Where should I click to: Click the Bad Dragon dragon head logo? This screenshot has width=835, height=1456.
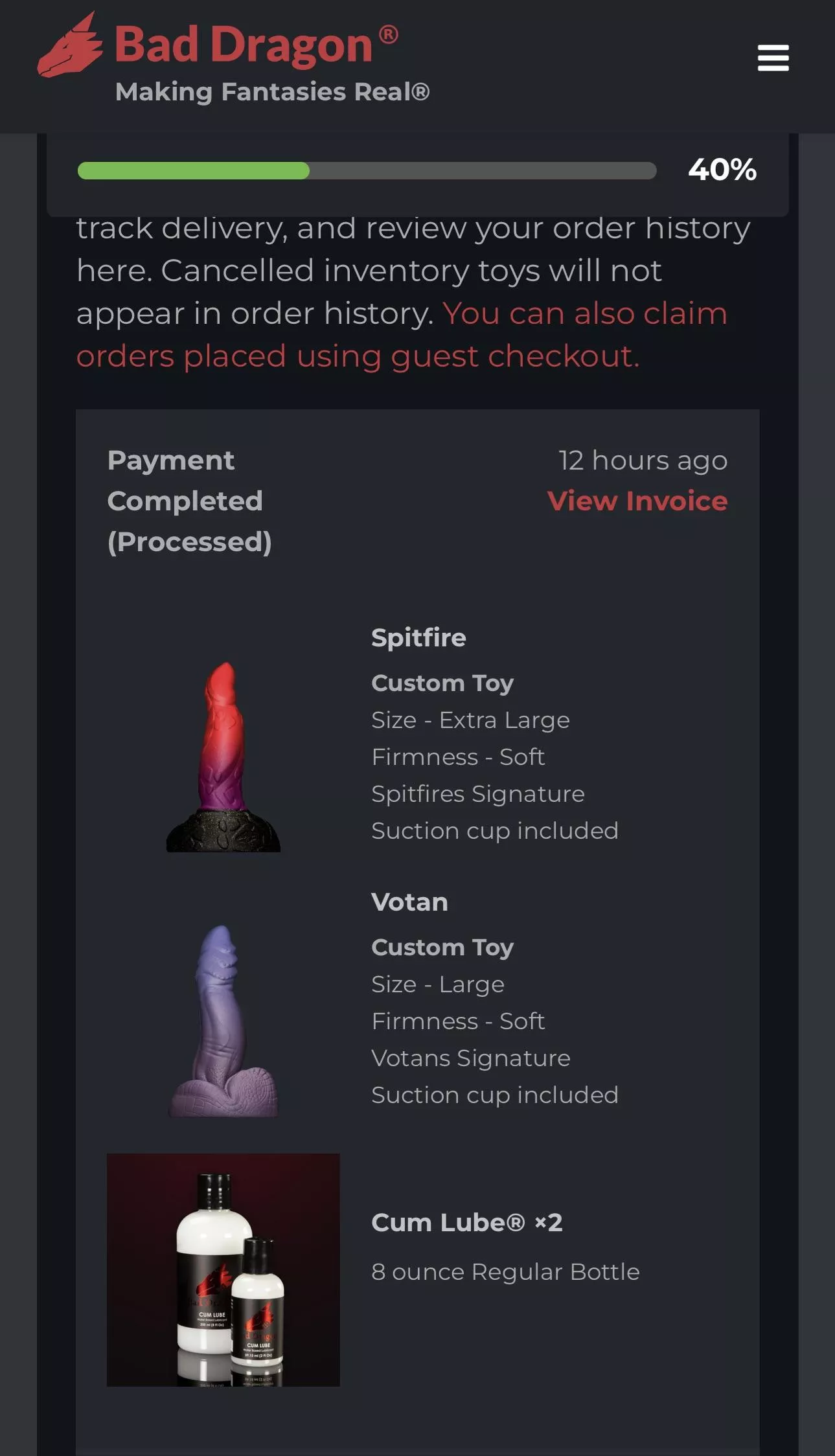(73, 45)
